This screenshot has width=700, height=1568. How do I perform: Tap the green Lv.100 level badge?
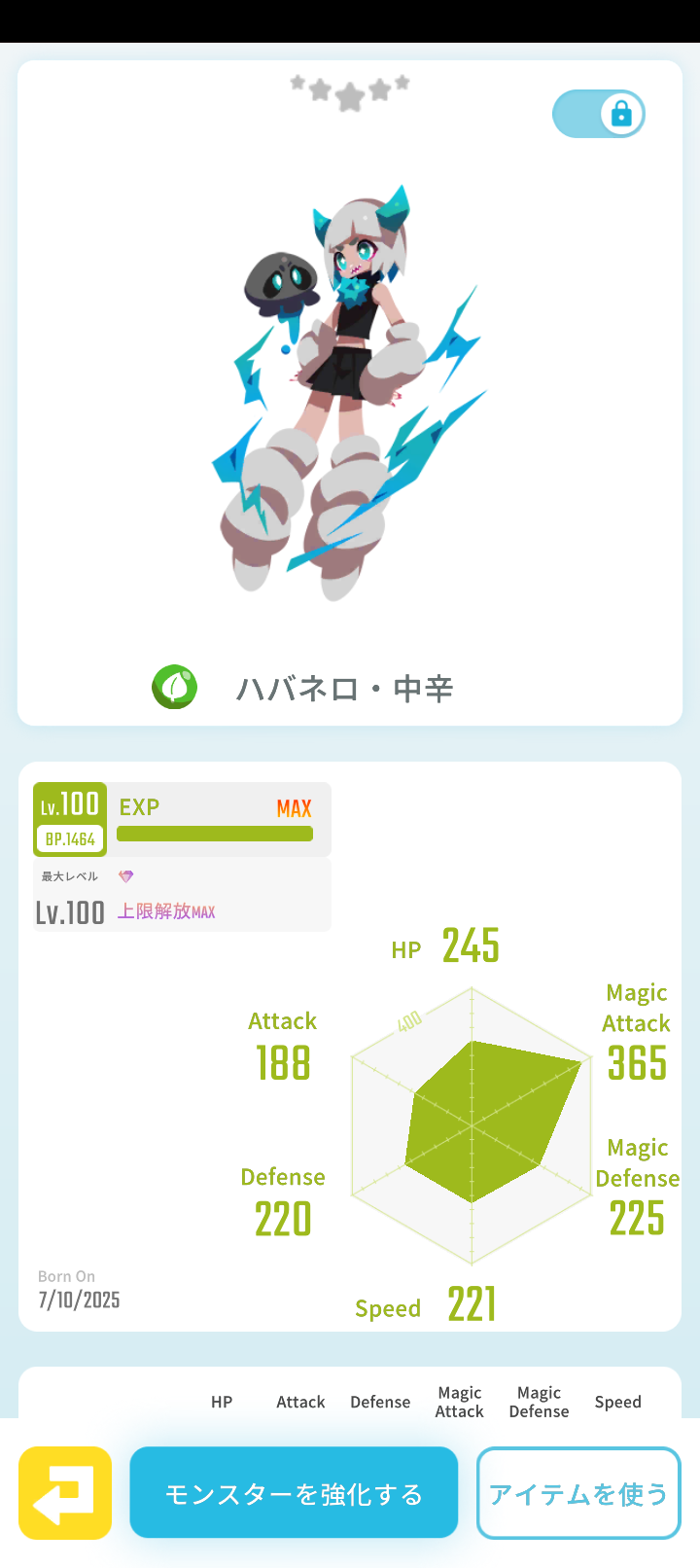(70, 803)
